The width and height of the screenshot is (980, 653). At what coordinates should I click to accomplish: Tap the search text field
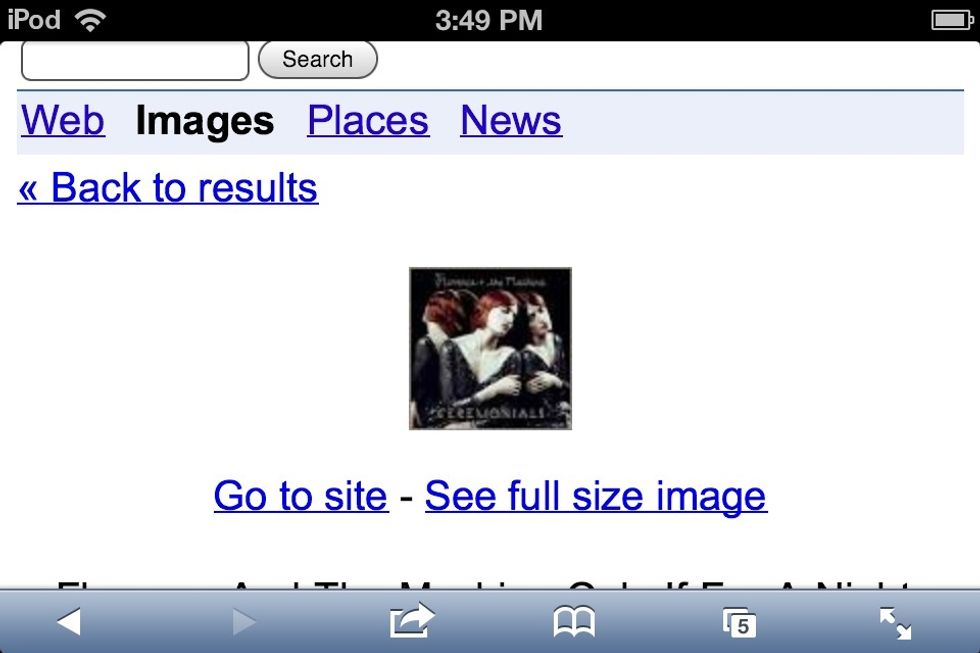point(134,60)
